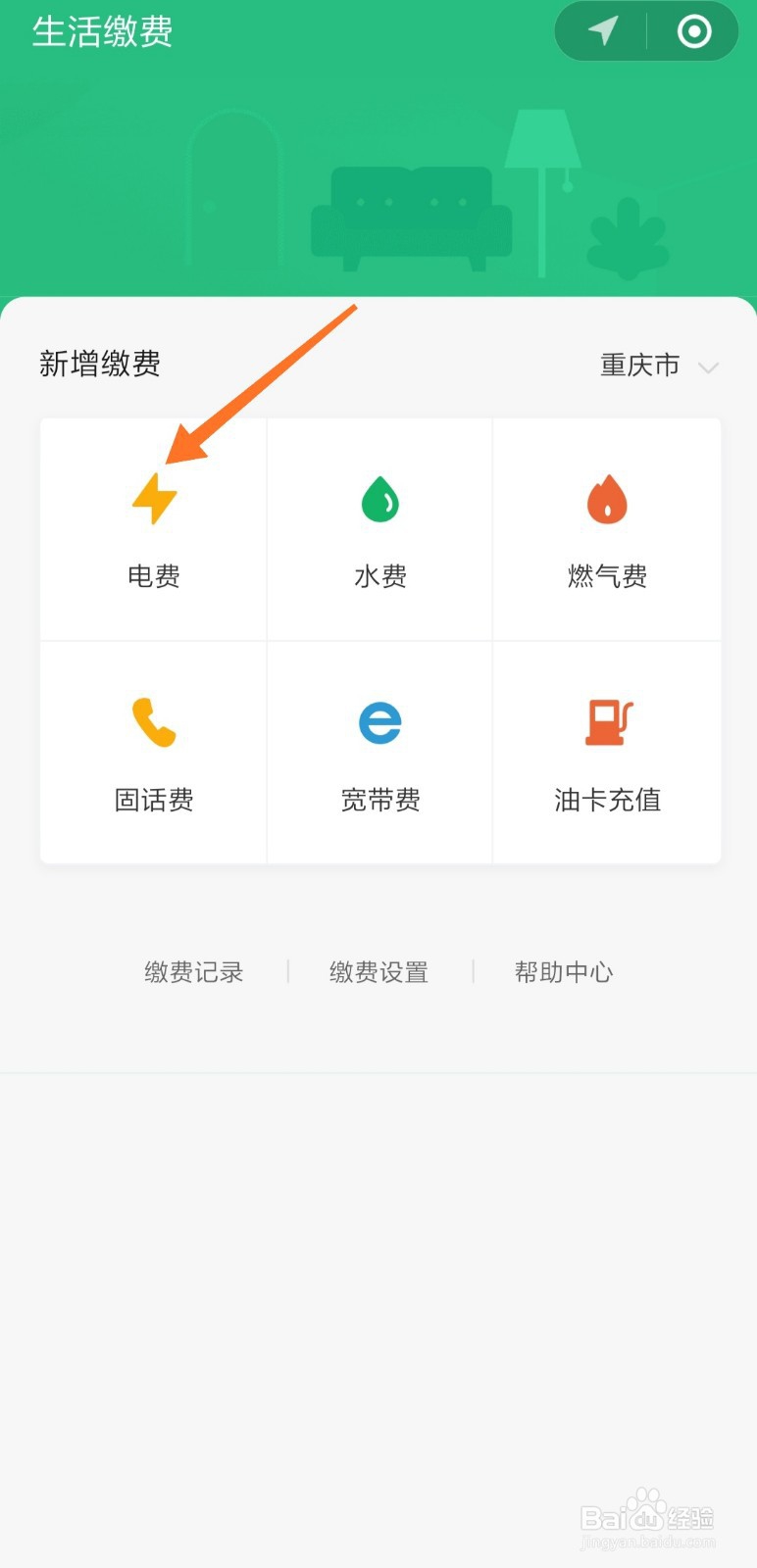Go to 帮助中心 help center
The width and height of the screenshot is (757, 1568).
tap(564, 972)
